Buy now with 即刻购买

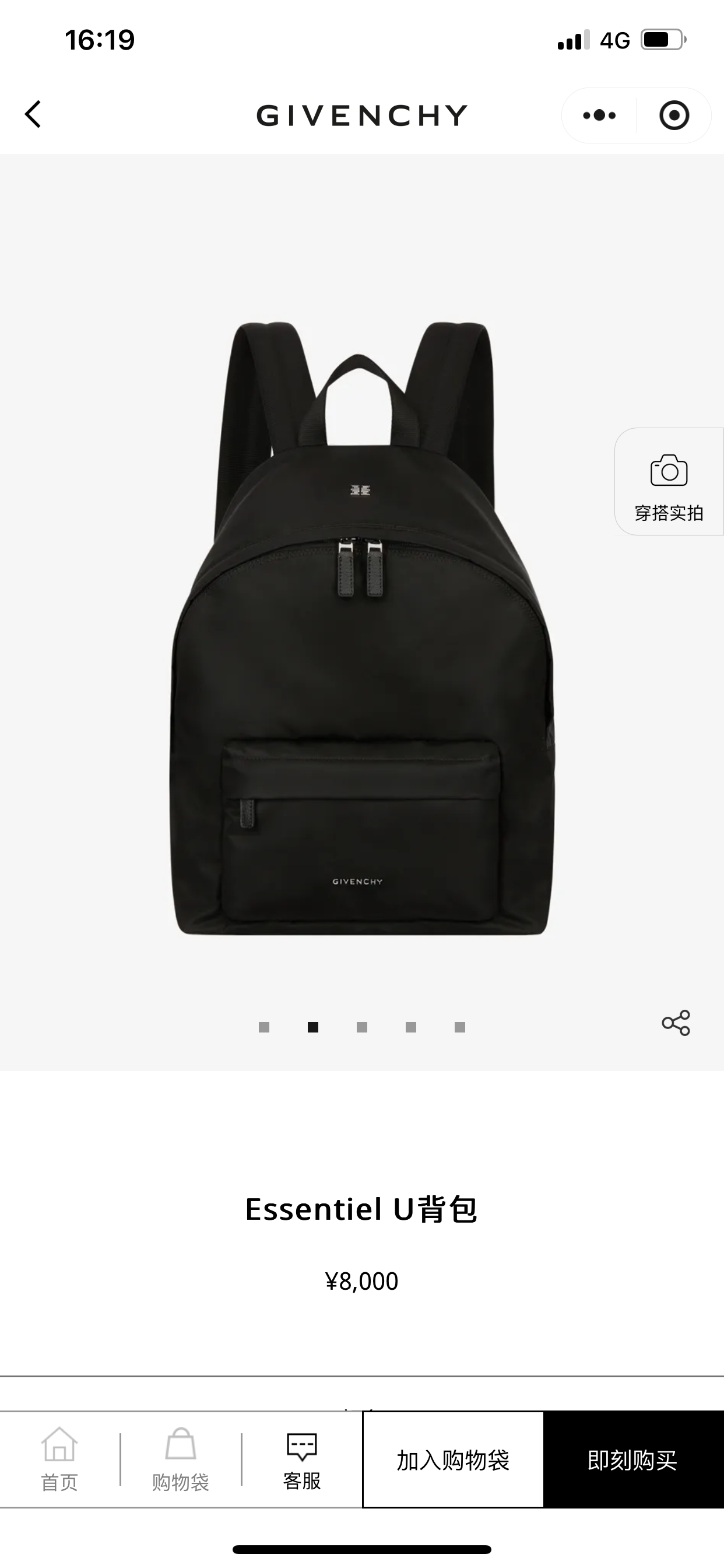632,1459
